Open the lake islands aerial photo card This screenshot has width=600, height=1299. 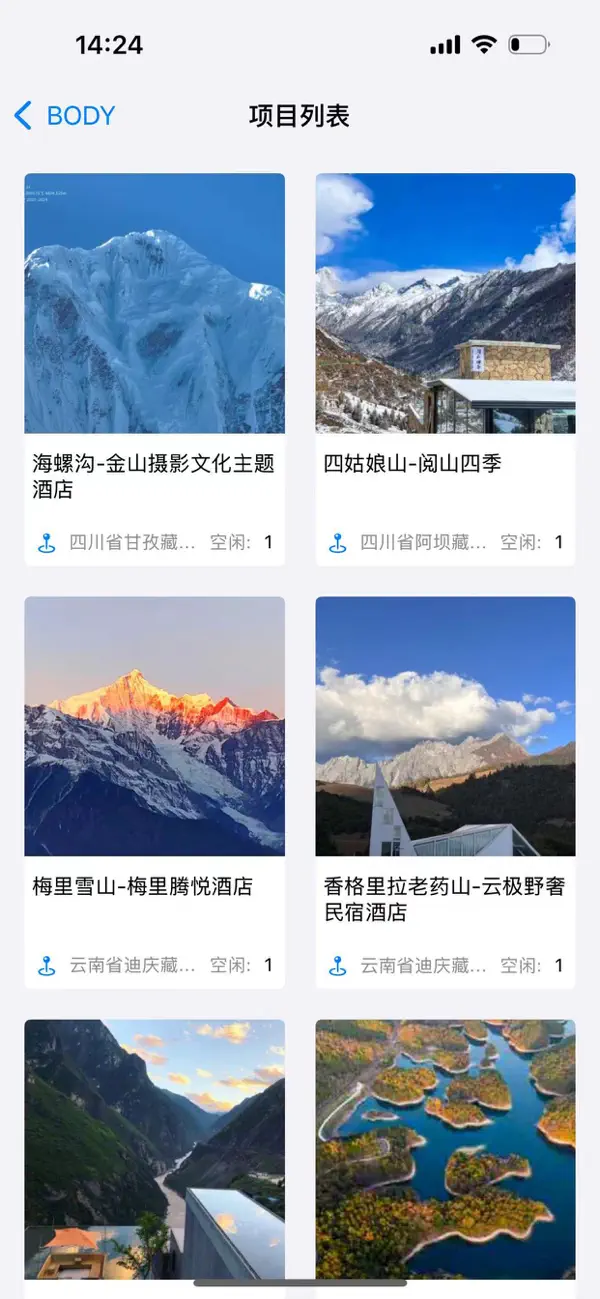(445, 1150)
